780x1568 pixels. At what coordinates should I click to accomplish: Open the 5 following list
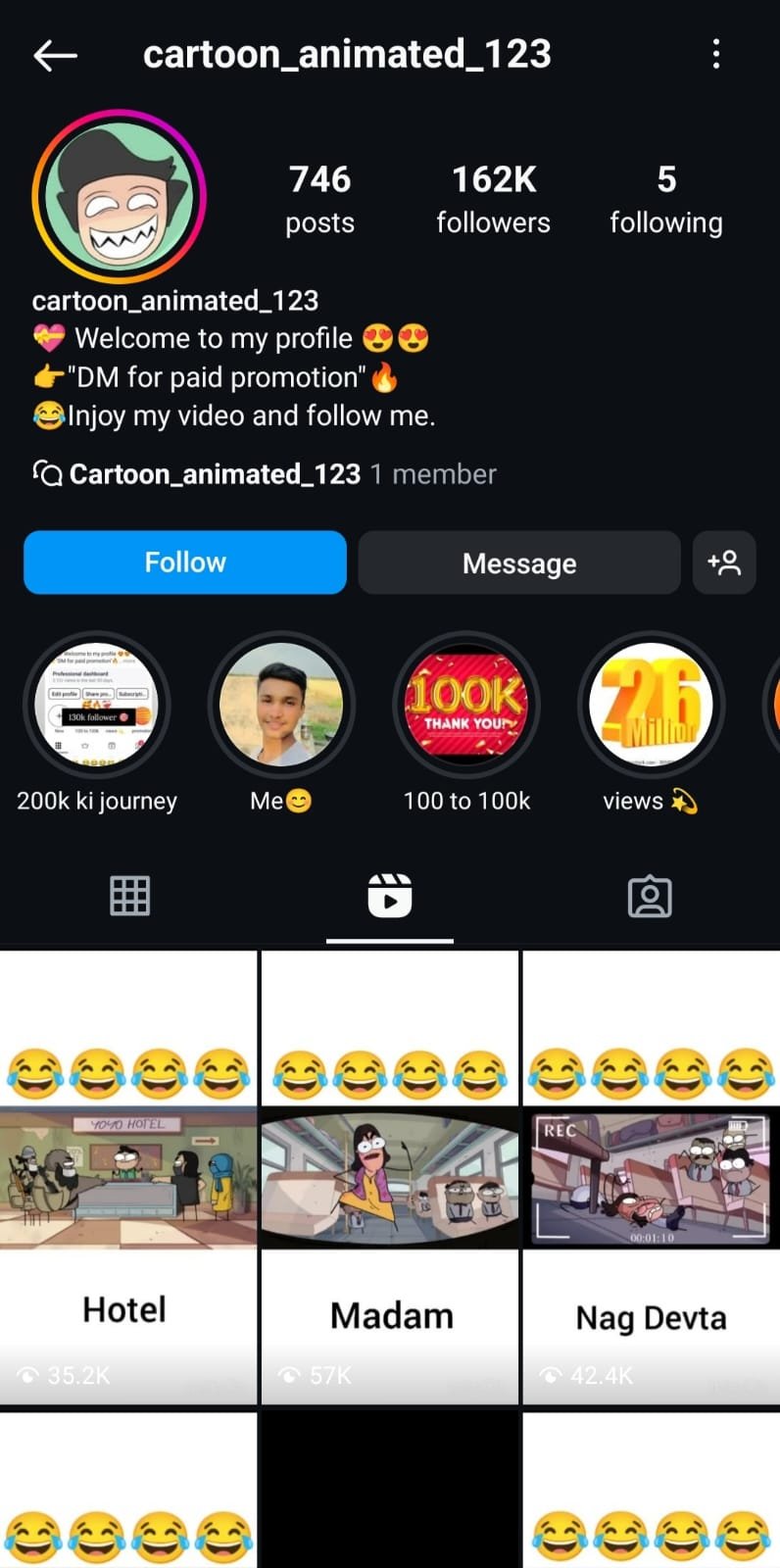pos(666,199)
